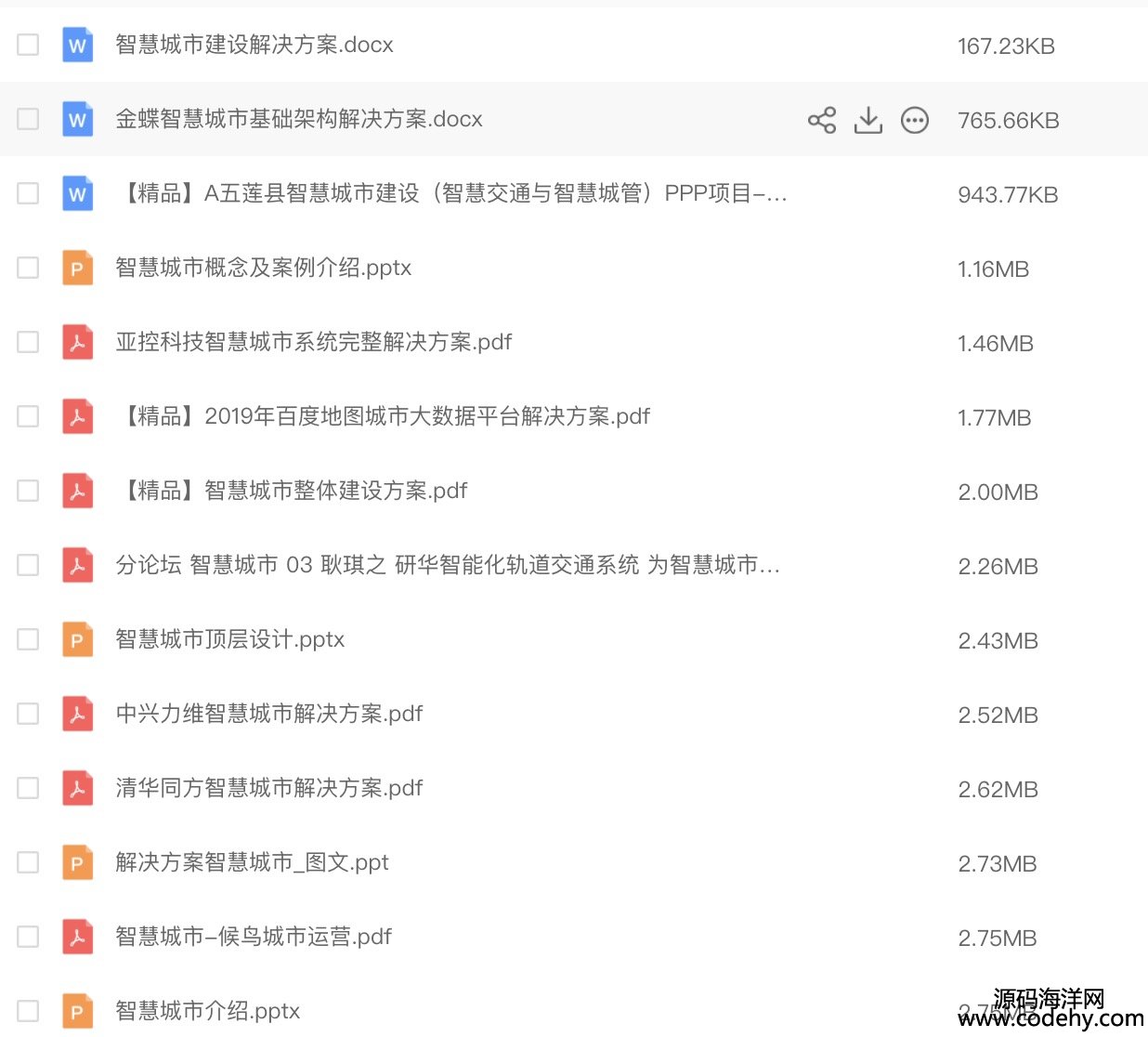
Task: Open 2019年百度地图城市大数据平台解决方案.pdf
Action: [x=383, y=416]
